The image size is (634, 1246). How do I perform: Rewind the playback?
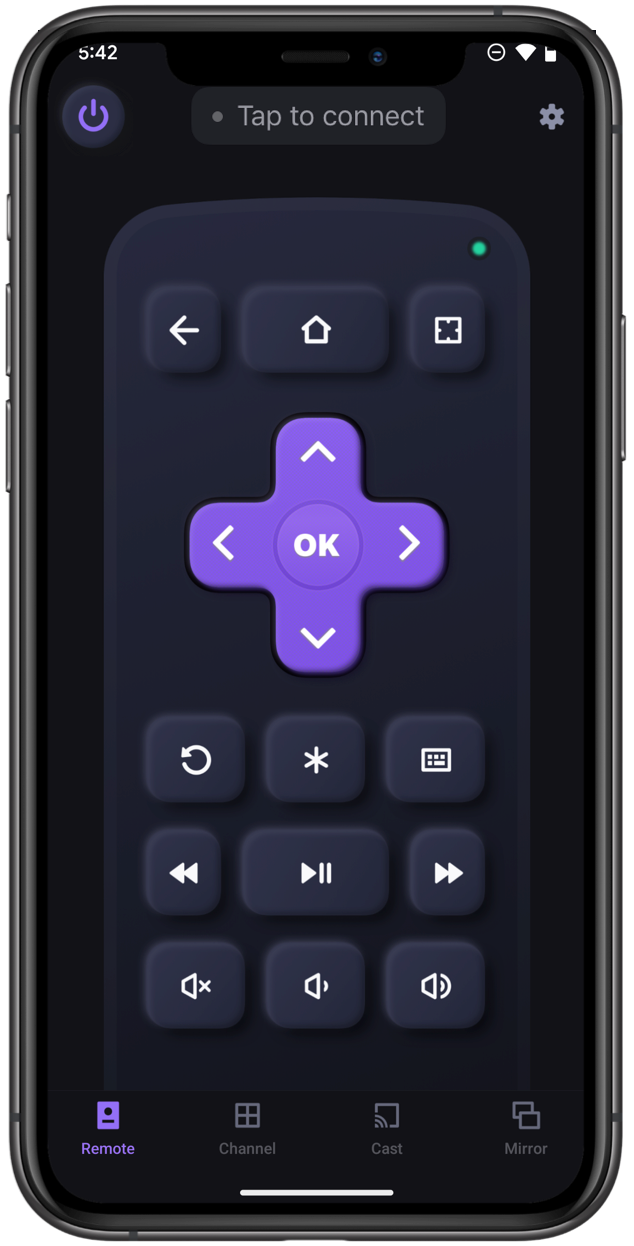pos(184,873)
